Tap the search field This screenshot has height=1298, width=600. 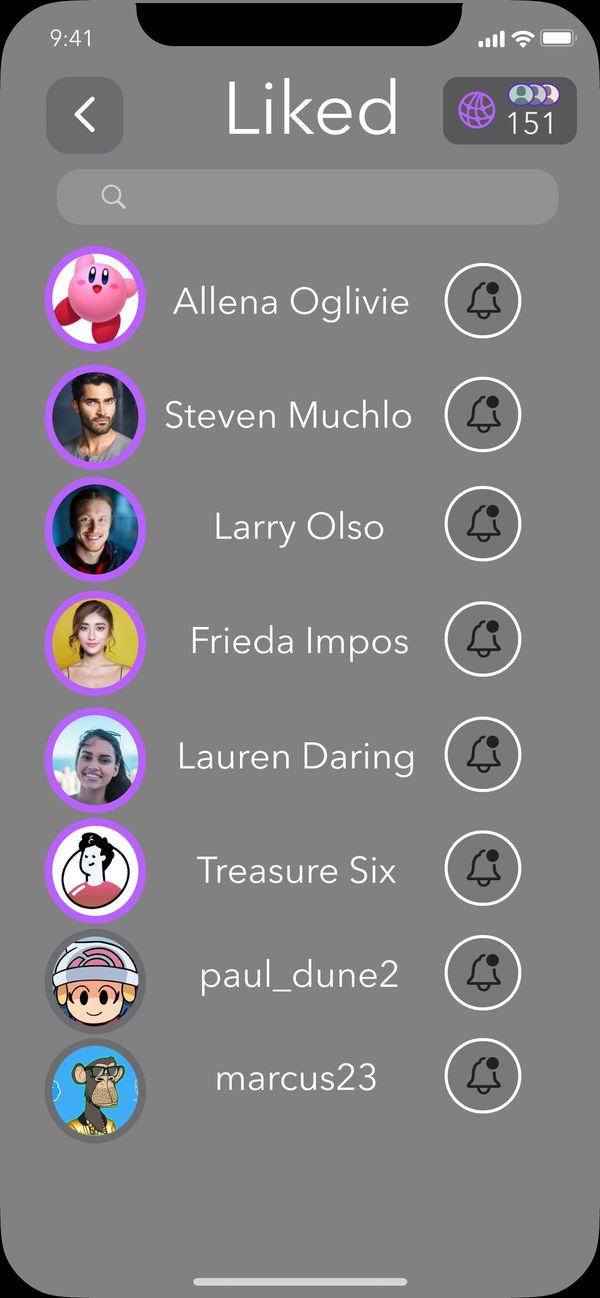click(307, 197)
